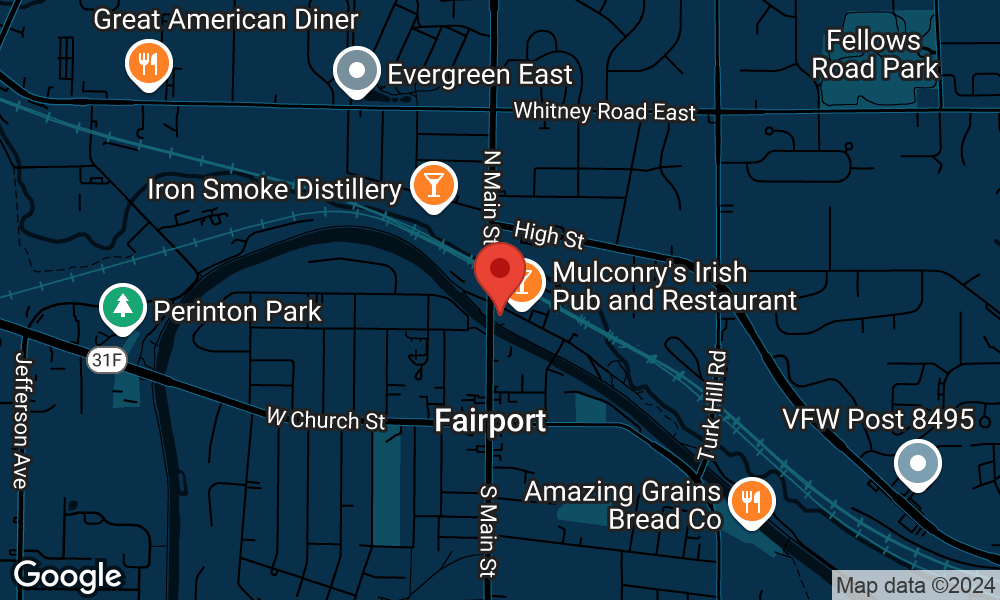The height and width of the screenshot is (600, 1000).
Task: Open Amazing Grains Bread Co marker
Action: point(750,501)
